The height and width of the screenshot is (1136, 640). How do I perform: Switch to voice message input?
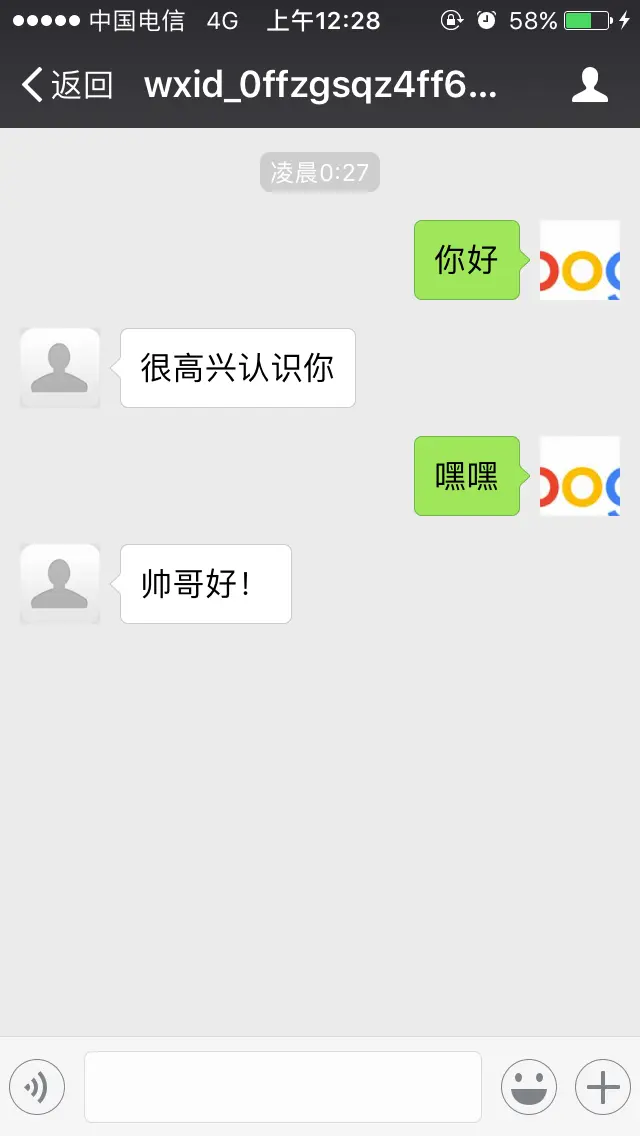[37, 1087]
